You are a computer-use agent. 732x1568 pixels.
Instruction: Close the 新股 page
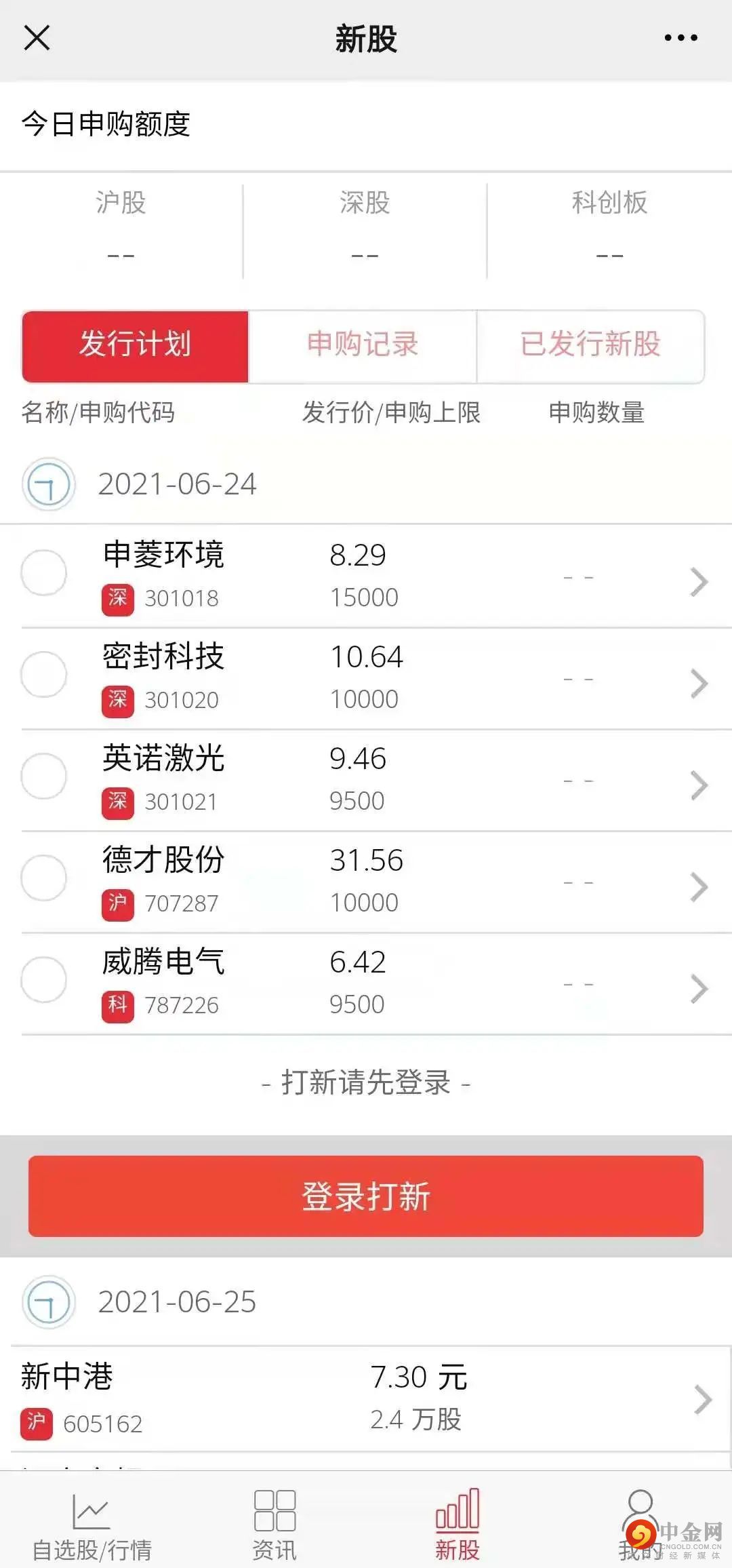[x=37, y=38]
